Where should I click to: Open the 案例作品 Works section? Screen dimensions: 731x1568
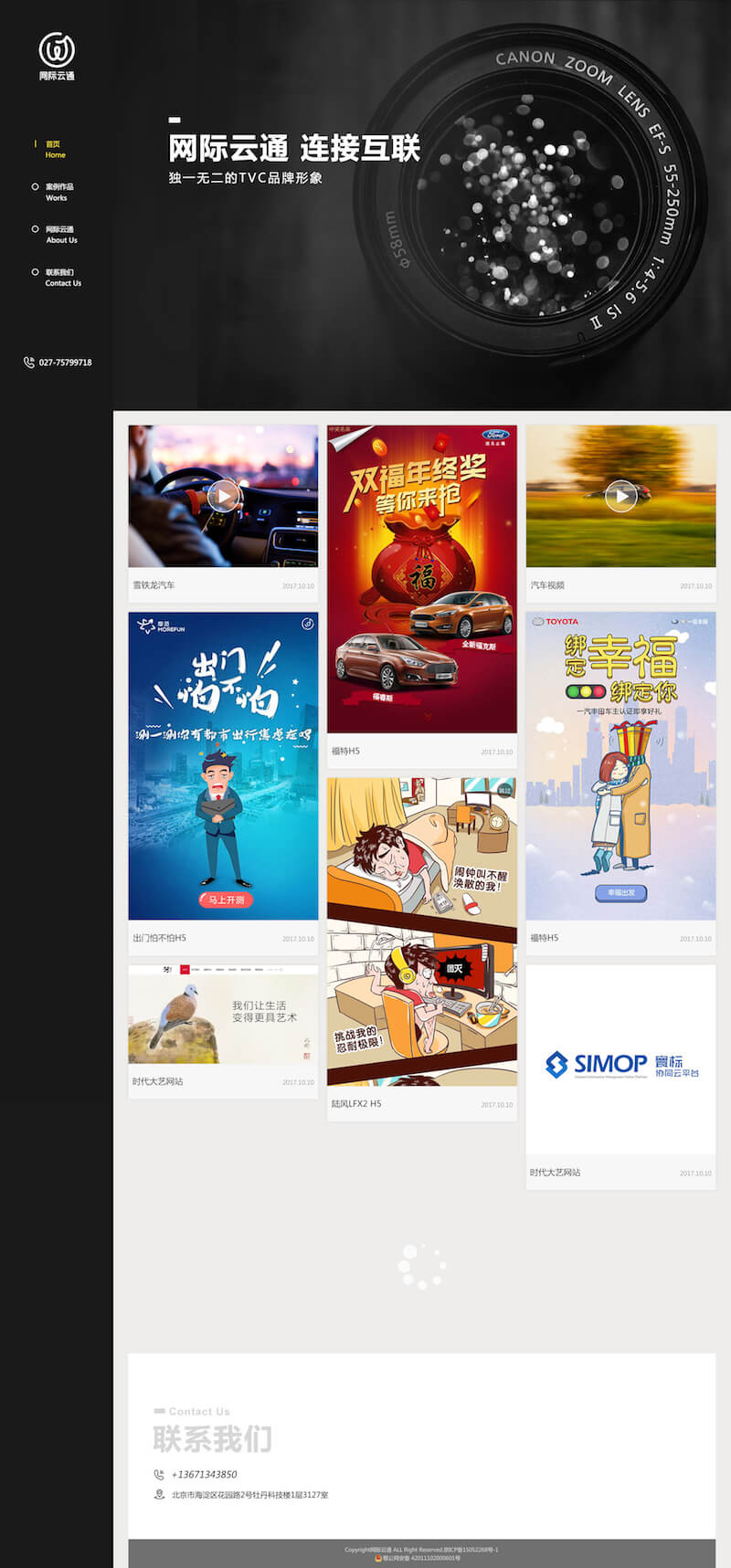(58, 192)
